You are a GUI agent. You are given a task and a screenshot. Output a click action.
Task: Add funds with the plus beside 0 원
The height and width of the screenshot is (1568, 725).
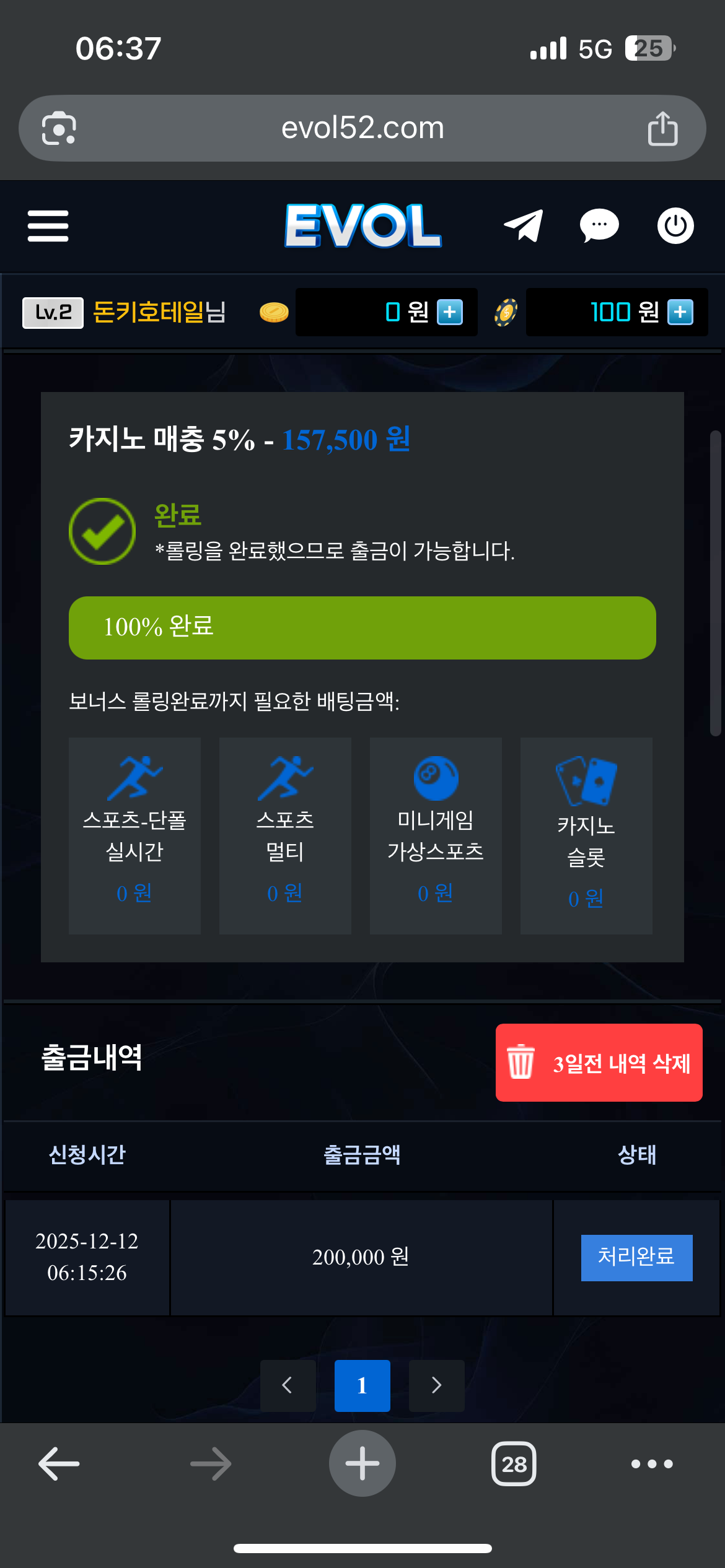point(450,312)
